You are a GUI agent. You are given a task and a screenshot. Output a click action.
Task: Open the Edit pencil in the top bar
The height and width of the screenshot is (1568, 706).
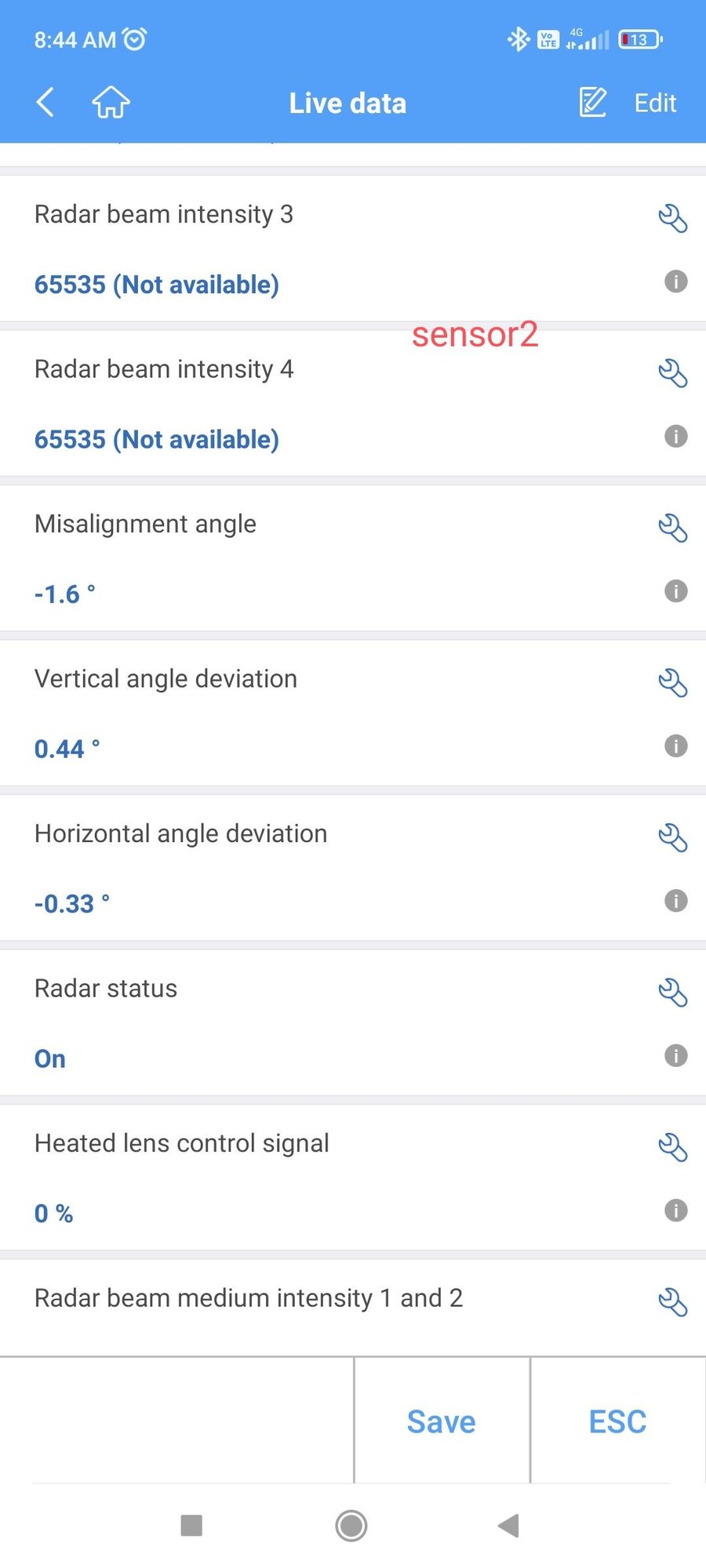point(591,102)
